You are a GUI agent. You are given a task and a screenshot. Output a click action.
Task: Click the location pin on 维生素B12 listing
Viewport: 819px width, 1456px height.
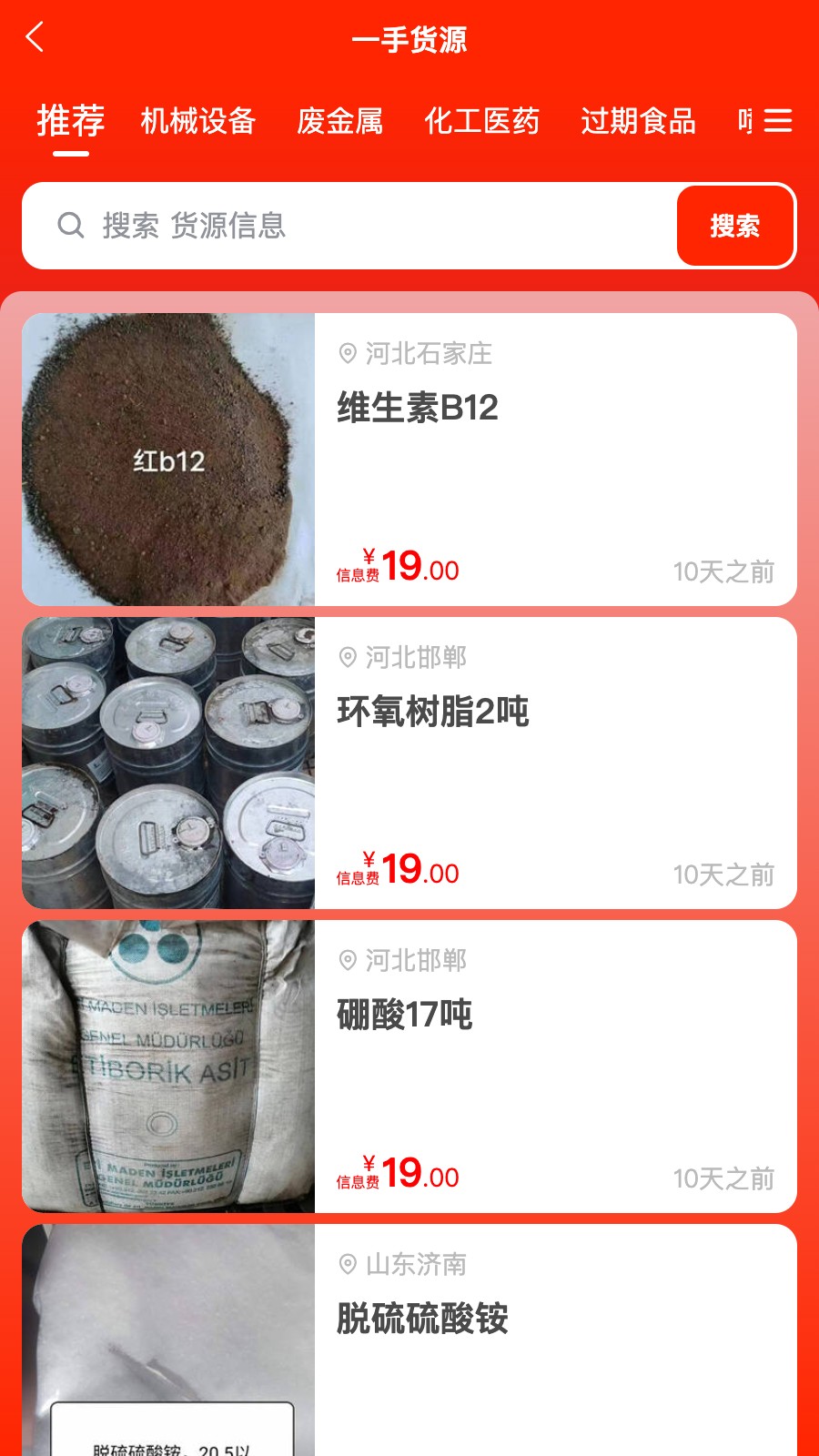347,354
